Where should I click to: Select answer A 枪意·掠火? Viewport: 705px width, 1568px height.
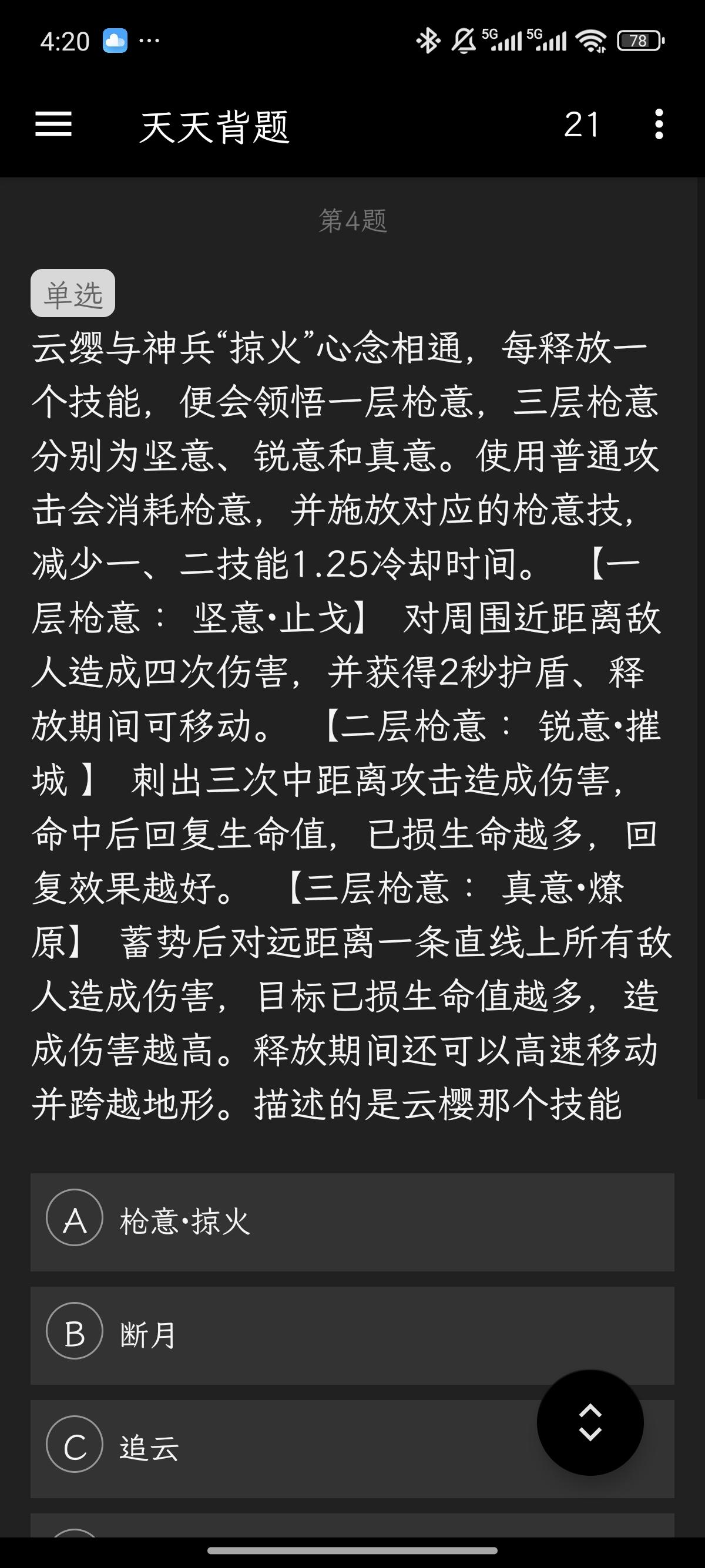point(352,1222)
